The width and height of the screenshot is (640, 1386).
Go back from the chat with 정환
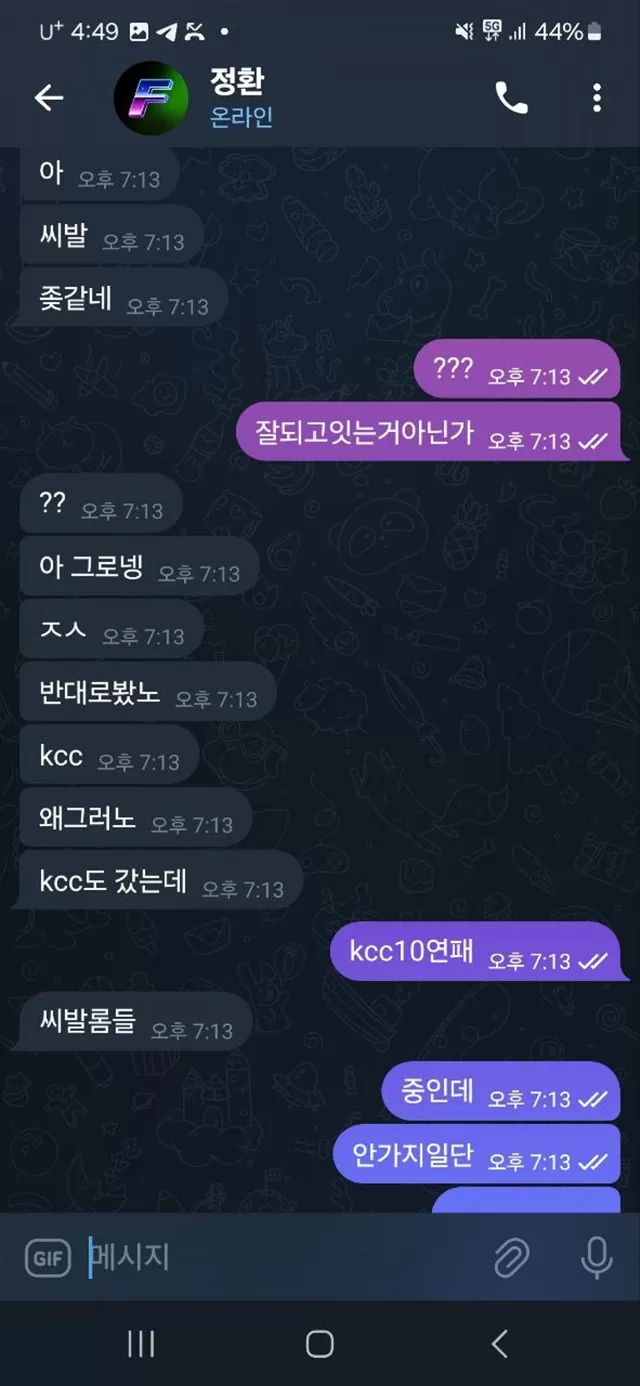[48, 97]
